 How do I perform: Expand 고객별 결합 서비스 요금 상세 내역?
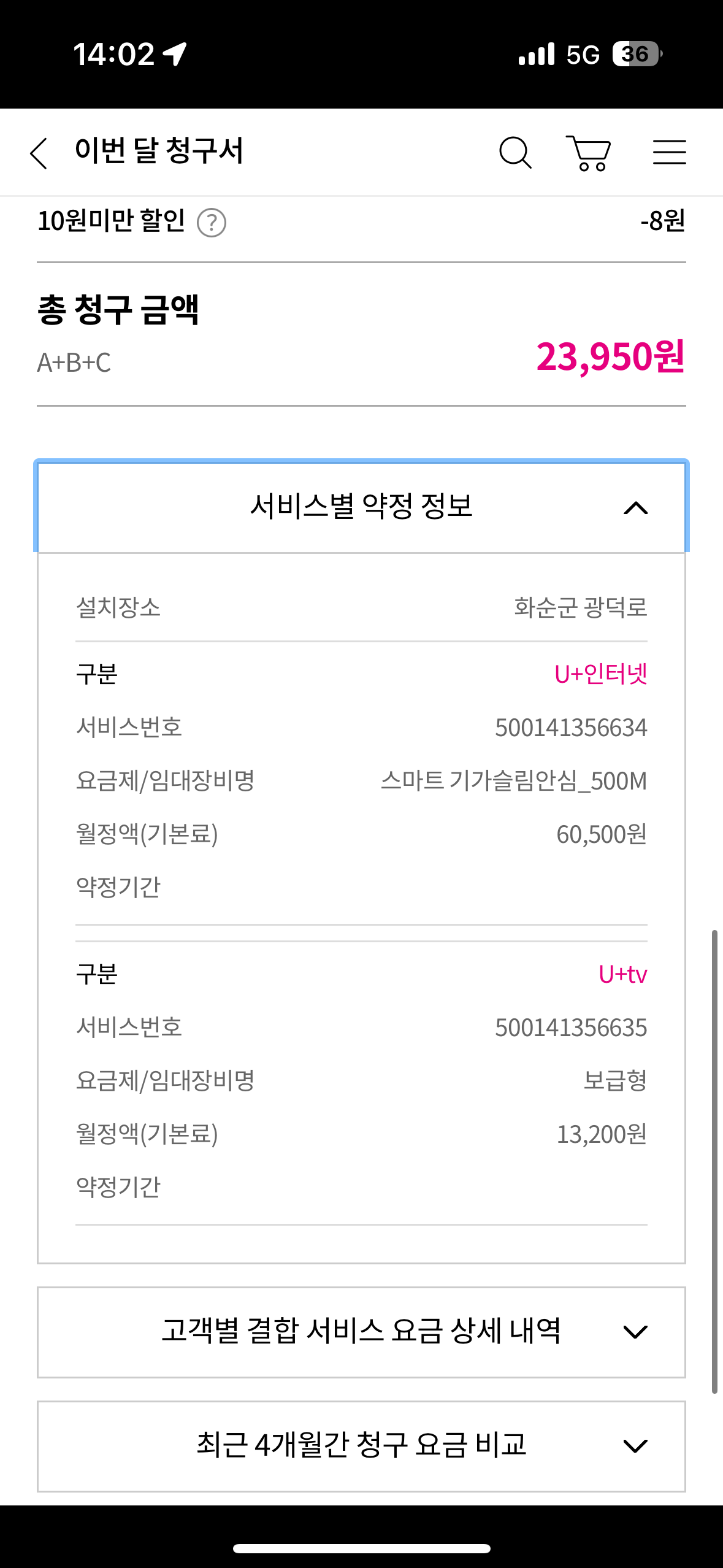pos(361,1332)
